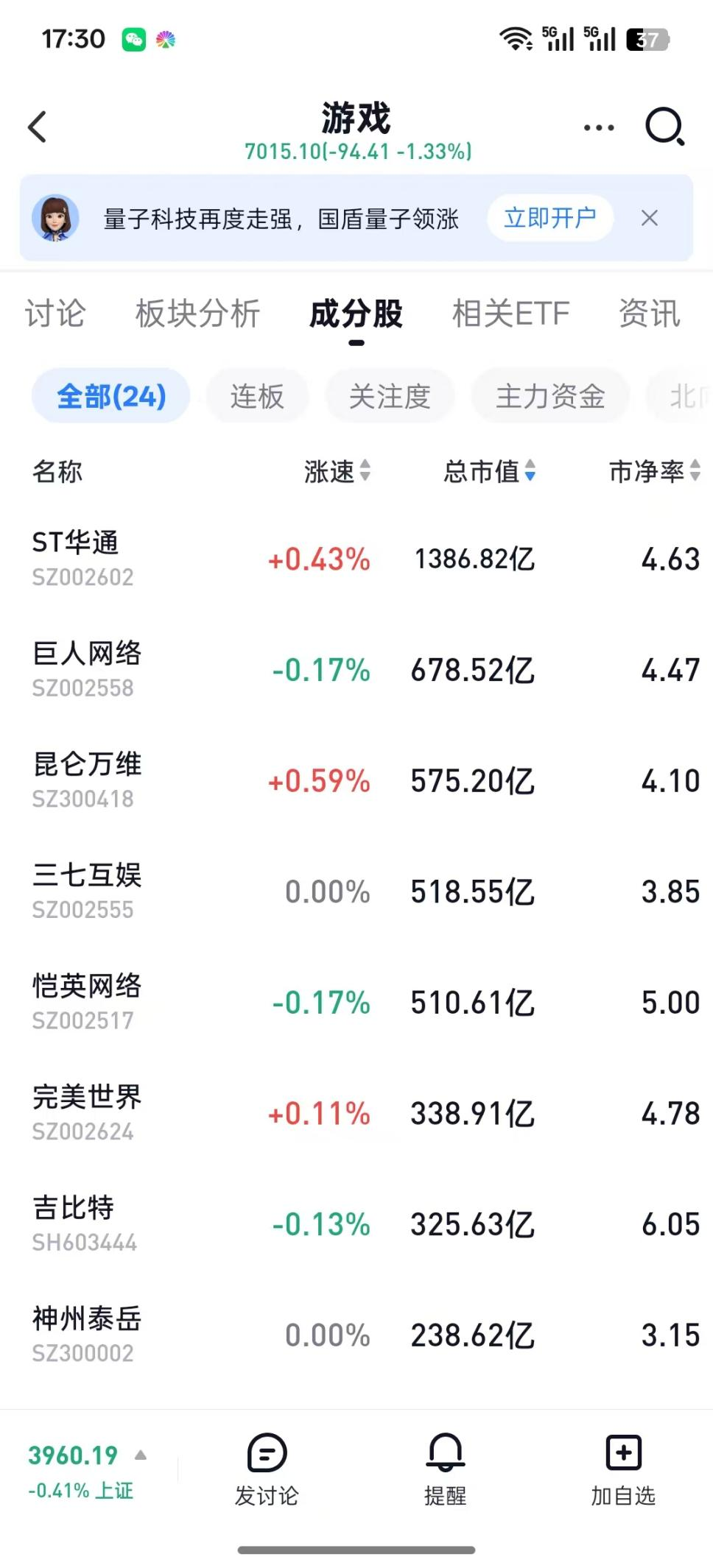
Task: Dismiss the banner with the X
Action: tap(650, 219)
